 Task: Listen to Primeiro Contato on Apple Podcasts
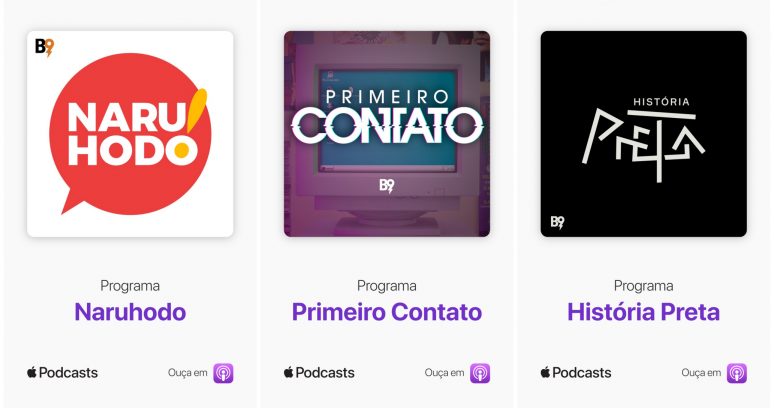[x=480, y=373]
